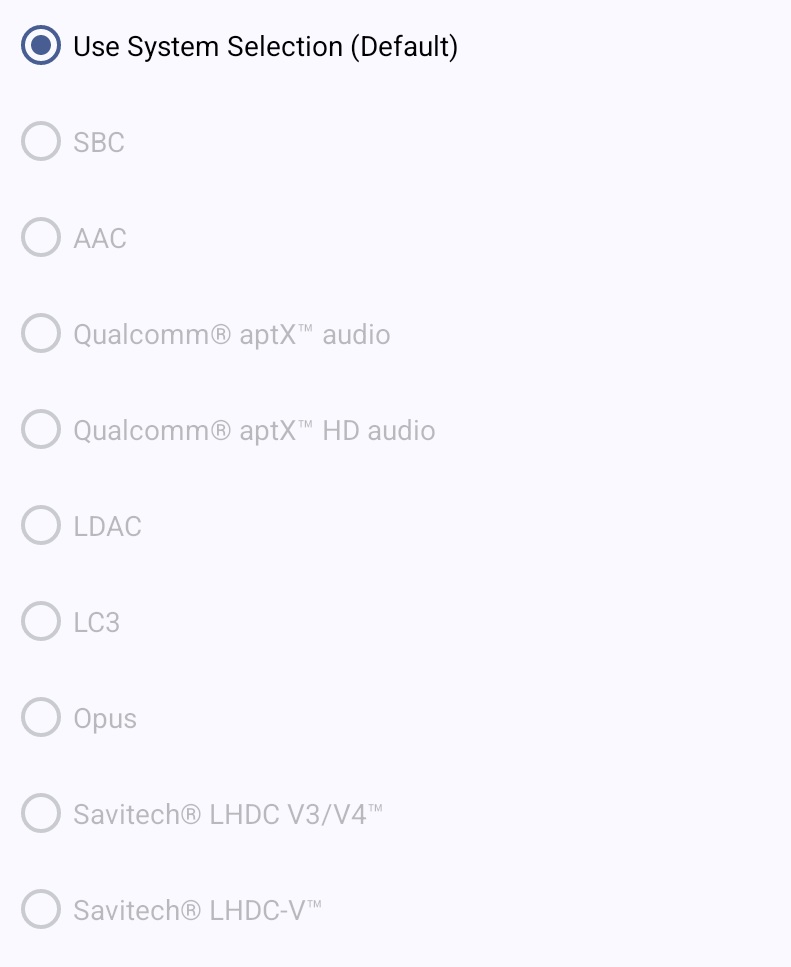This screenshot has height=967, width=791.
Task: Select the AAC codec radio button
Action: click(x=41, y=238)
